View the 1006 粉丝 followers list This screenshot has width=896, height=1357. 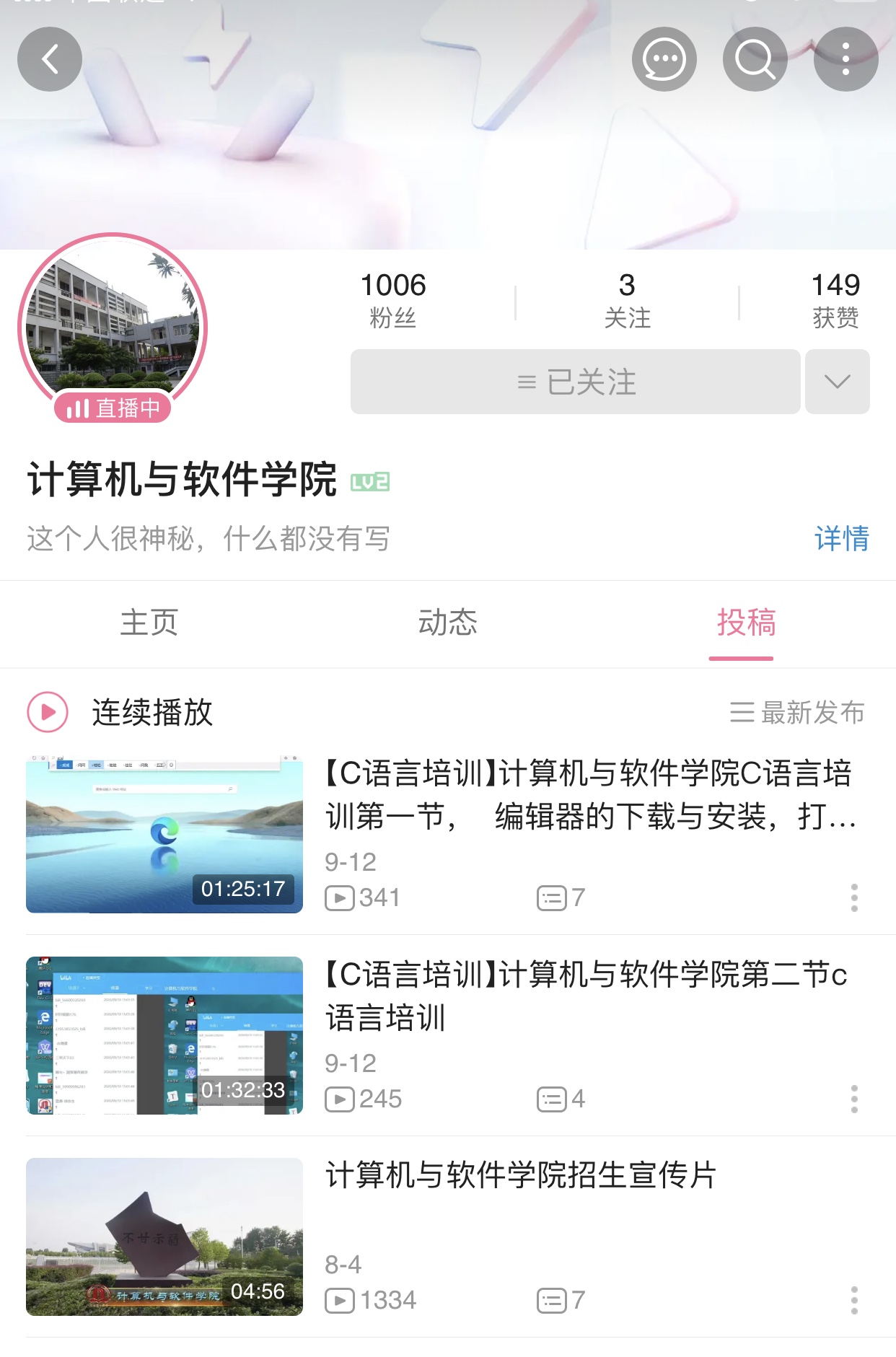coord(393,299)
